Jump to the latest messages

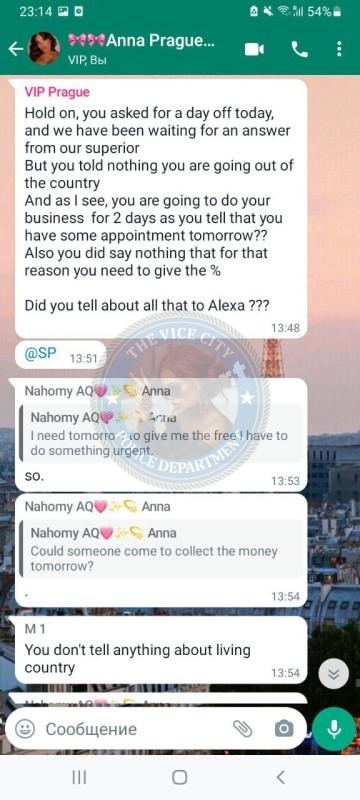[333, 674]
